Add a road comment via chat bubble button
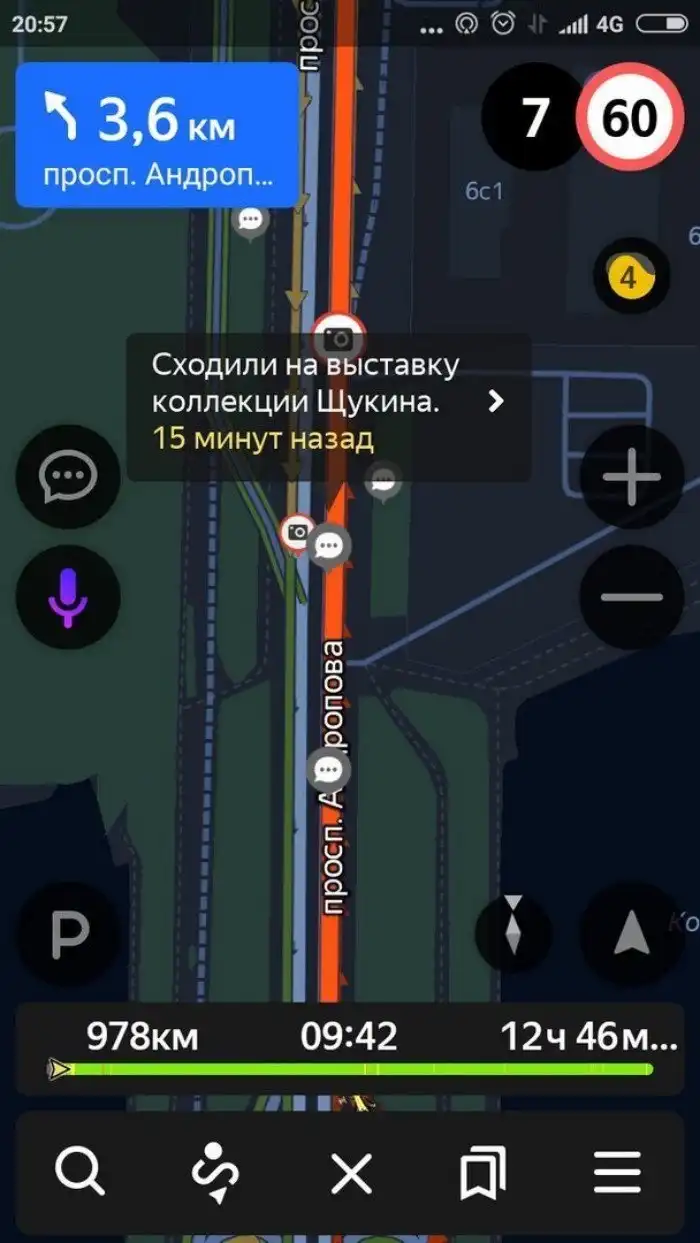Image resolution: width=700 pixels, height=1243 pixels. pos(68,477)
